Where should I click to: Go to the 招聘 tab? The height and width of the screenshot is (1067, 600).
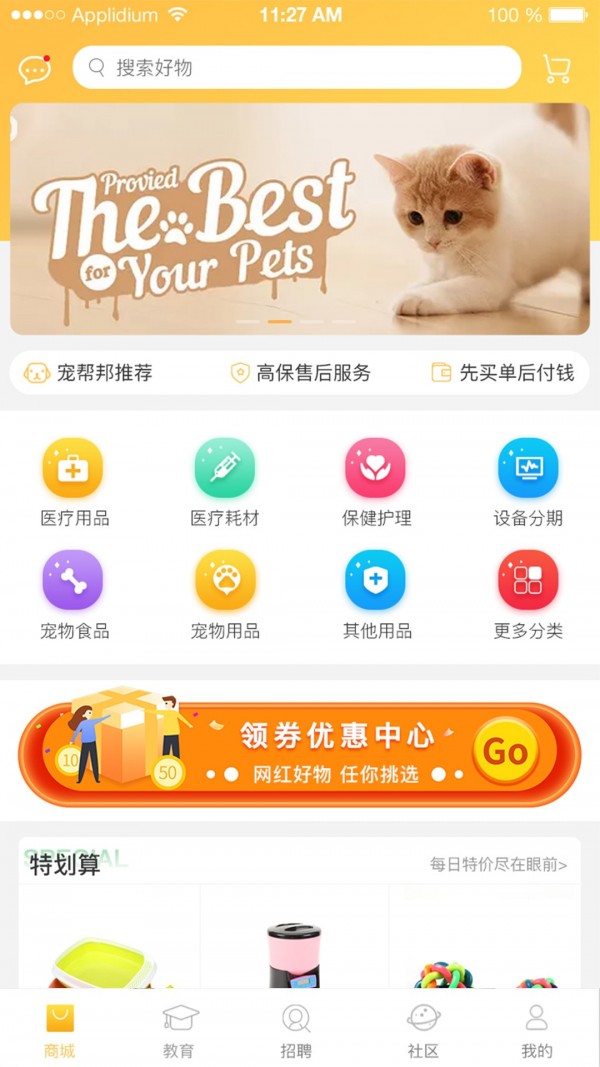coord(296,1030)
